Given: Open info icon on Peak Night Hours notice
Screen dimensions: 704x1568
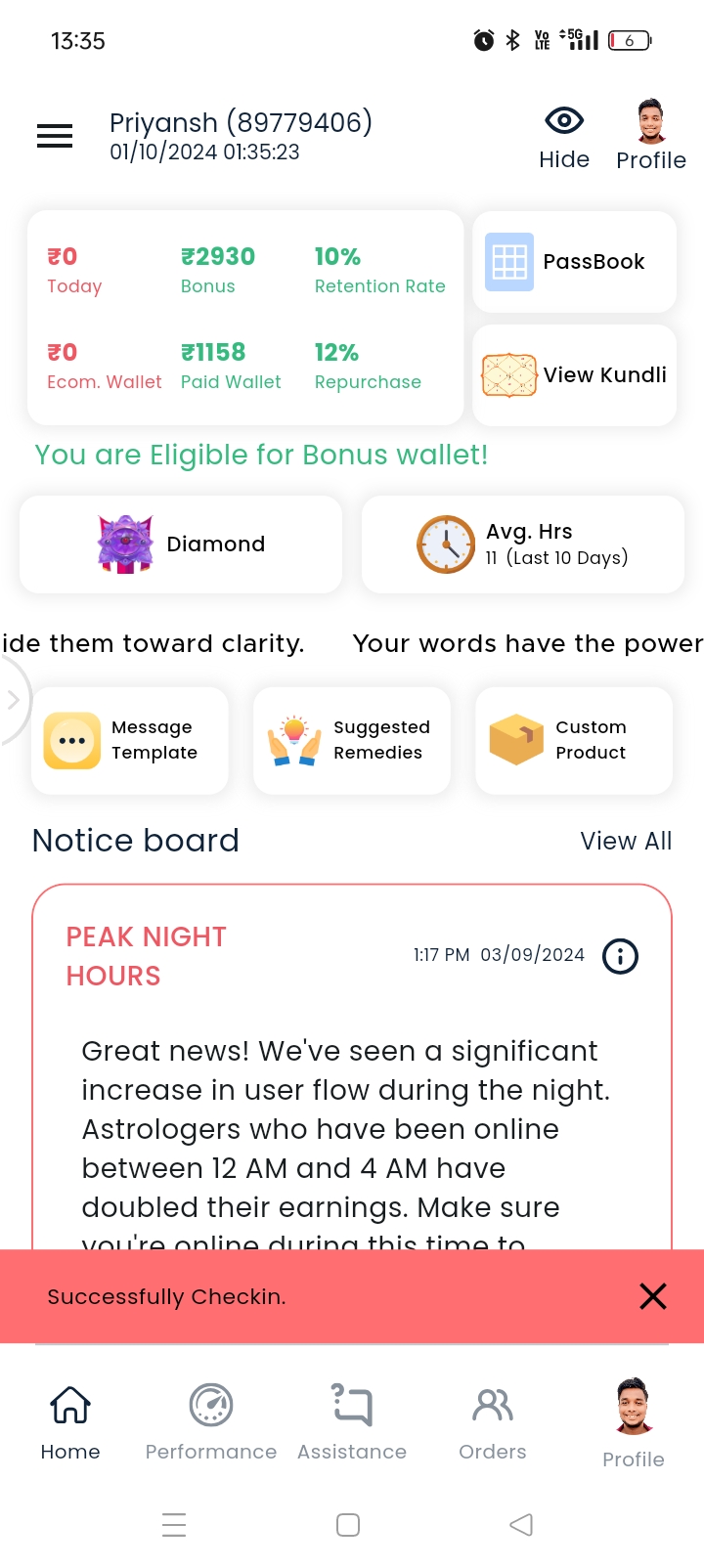Looking at the screenshot, I should pyautogui.click(x=621, y=956).
